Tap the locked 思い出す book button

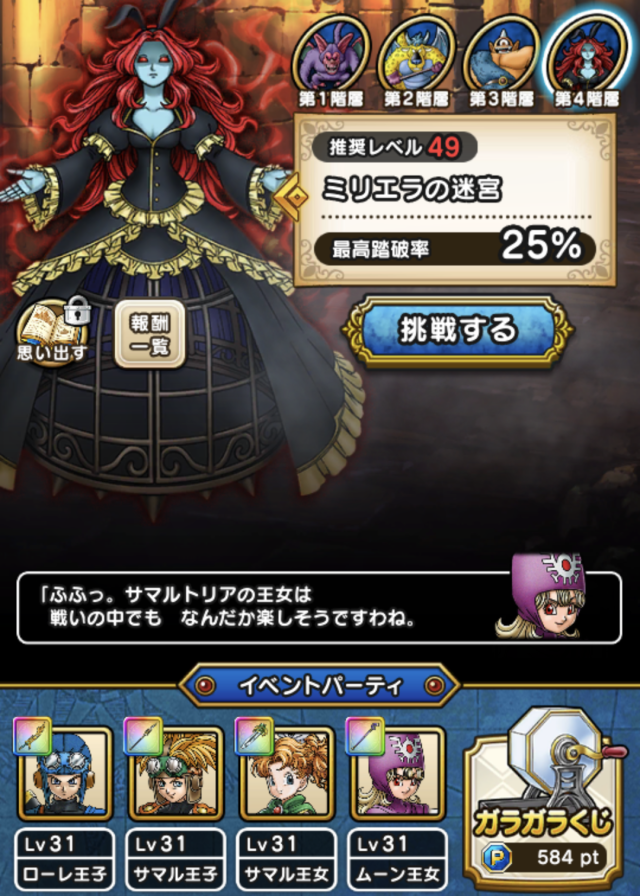pos(50,333)
